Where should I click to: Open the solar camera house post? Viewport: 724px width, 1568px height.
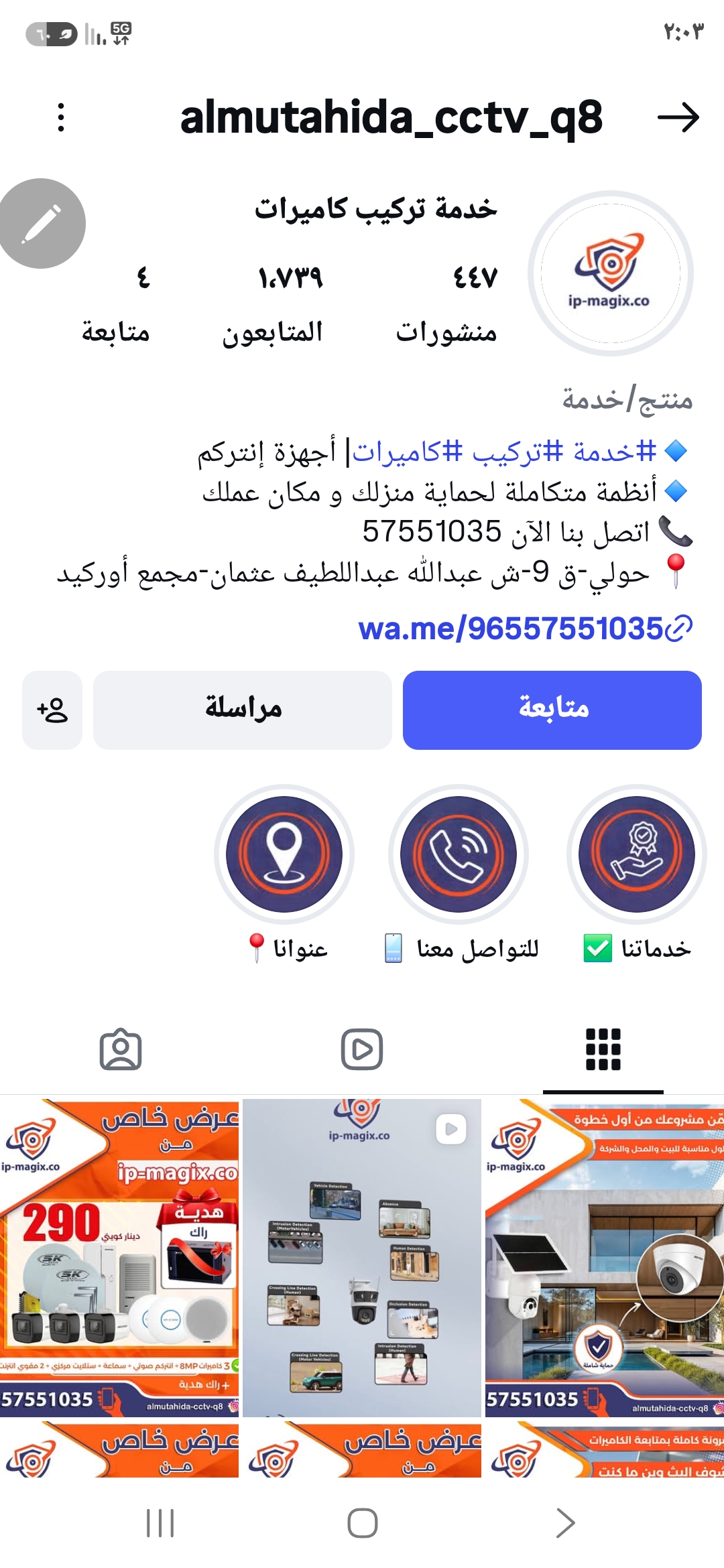605,1258
